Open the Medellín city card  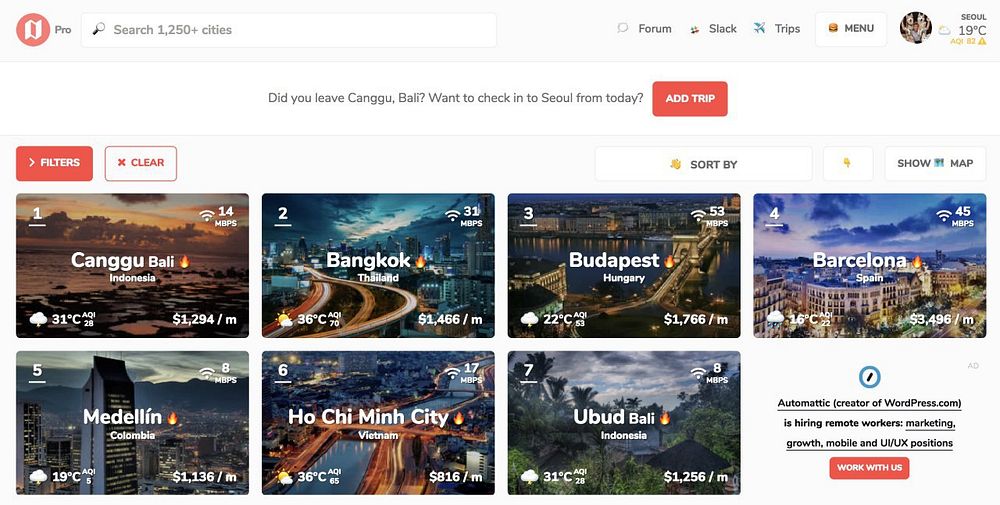(132, 422)
